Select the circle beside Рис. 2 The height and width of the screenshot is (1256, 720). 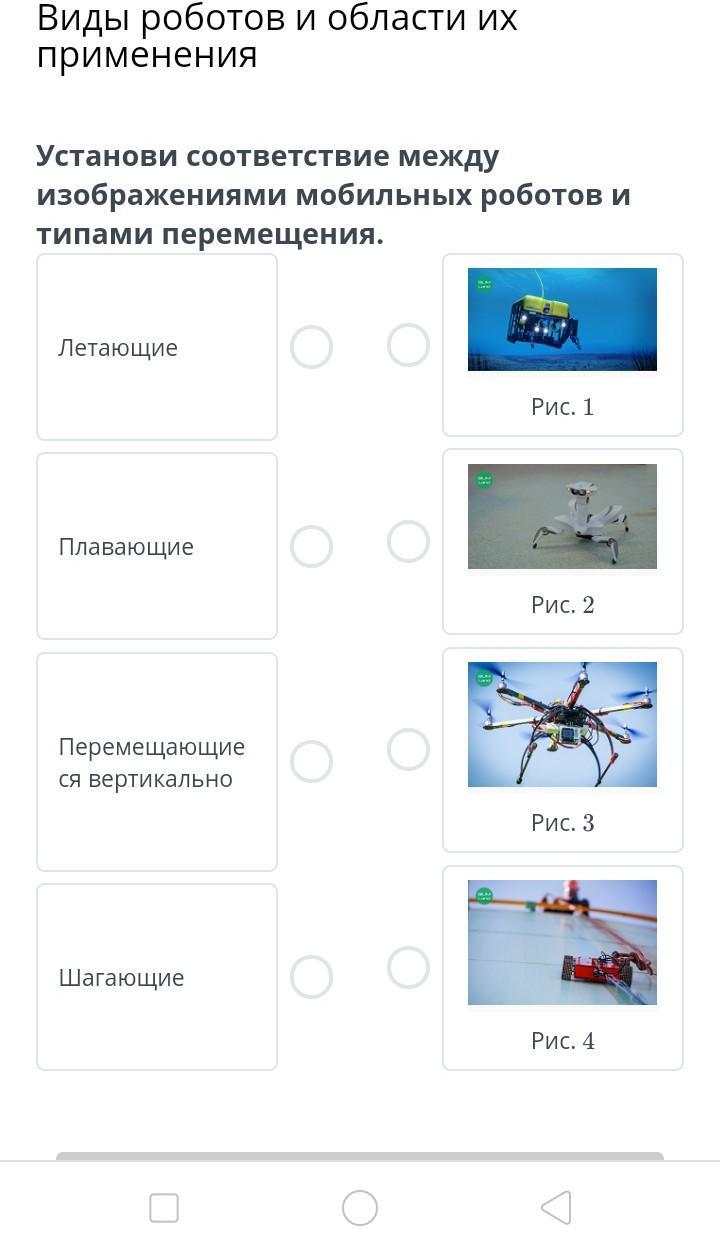pyautogui.click(x=408, y=541)
